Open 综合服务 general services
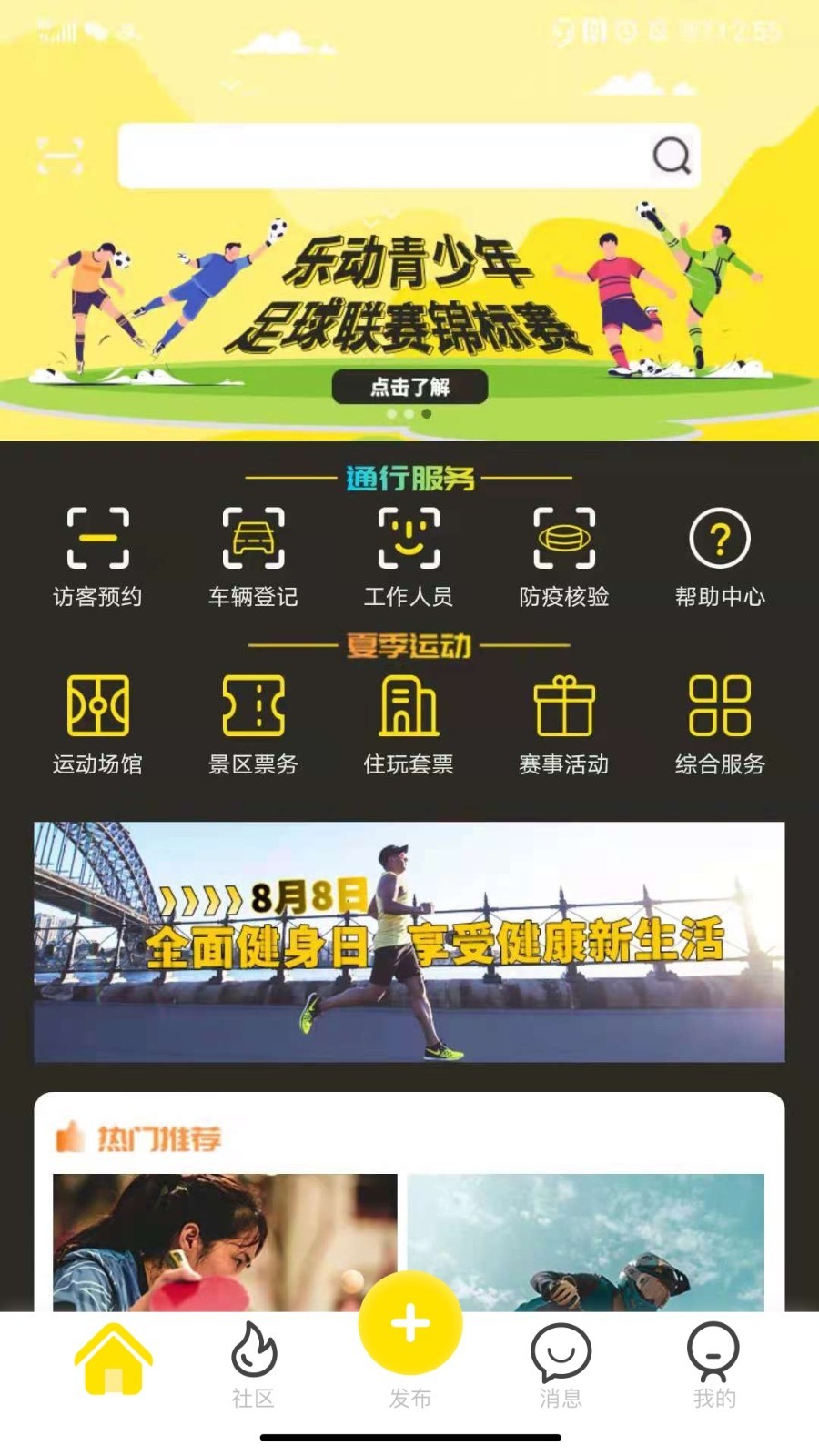This screenshot has height=1456, width=819. coord(720,723)
